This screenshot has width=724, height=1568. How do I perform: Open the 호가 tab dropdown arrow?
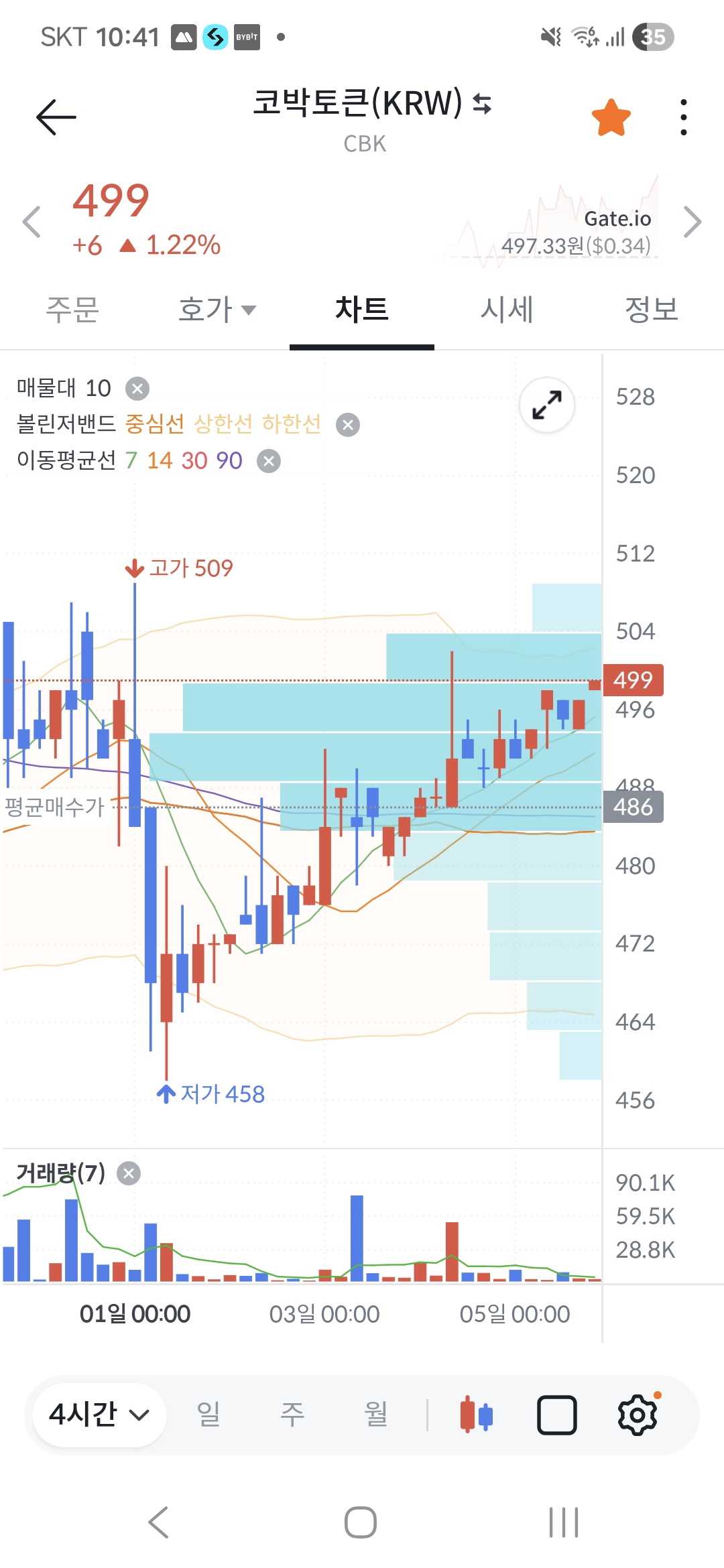249,310
